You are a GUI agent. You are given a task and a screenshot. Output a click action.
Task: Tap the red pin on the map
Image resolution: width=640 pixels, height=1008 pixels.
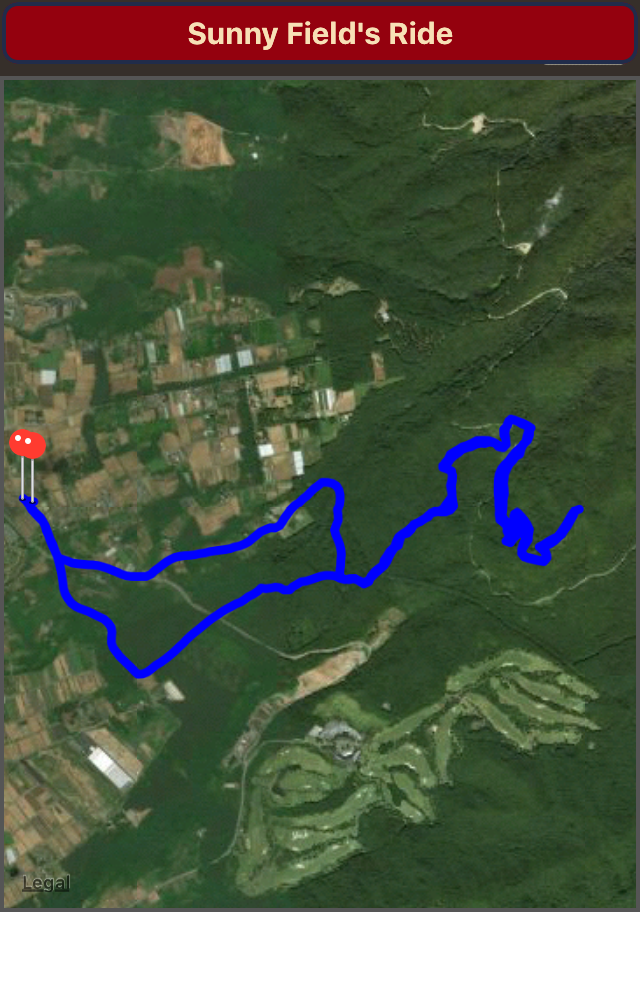click(x=27, y=445)
